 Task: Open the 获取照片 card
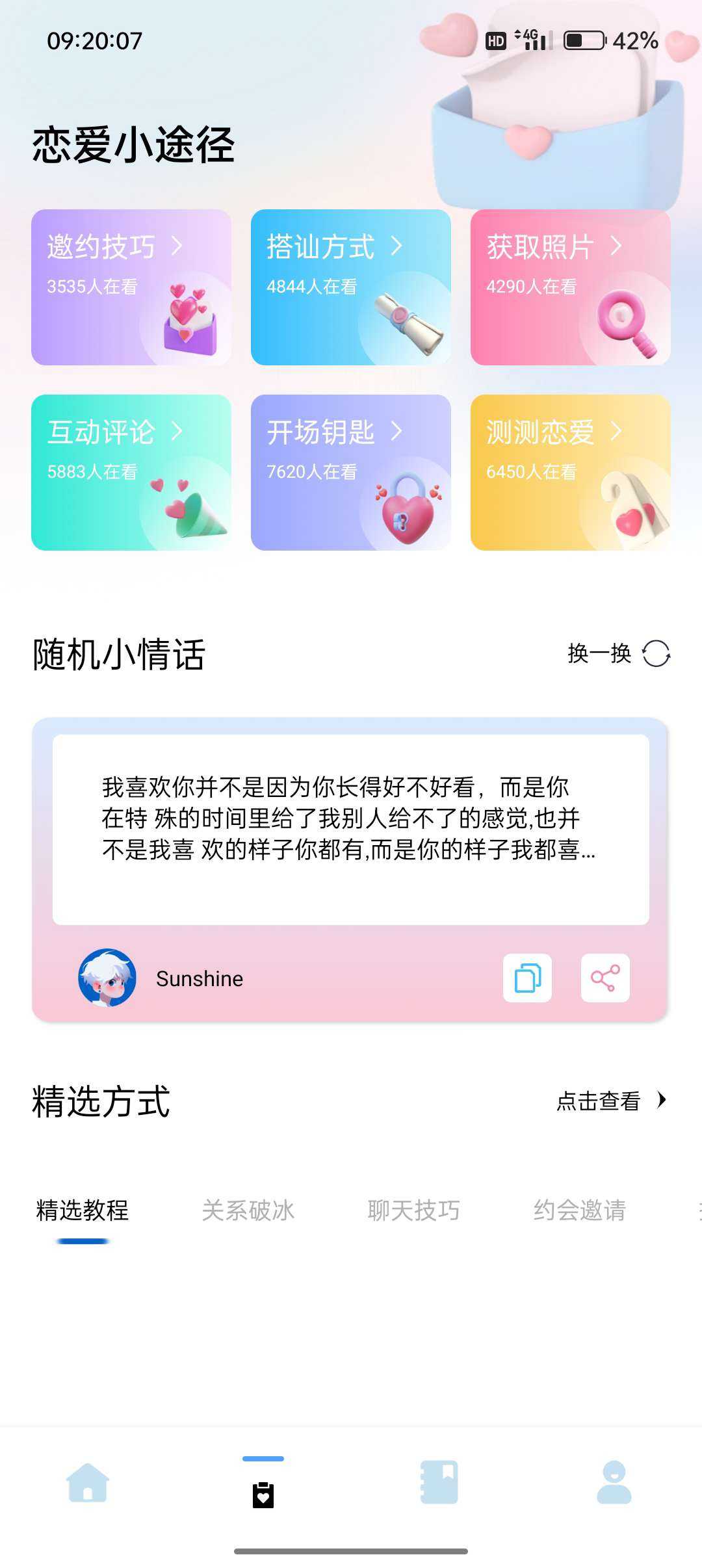pos(570,287)
